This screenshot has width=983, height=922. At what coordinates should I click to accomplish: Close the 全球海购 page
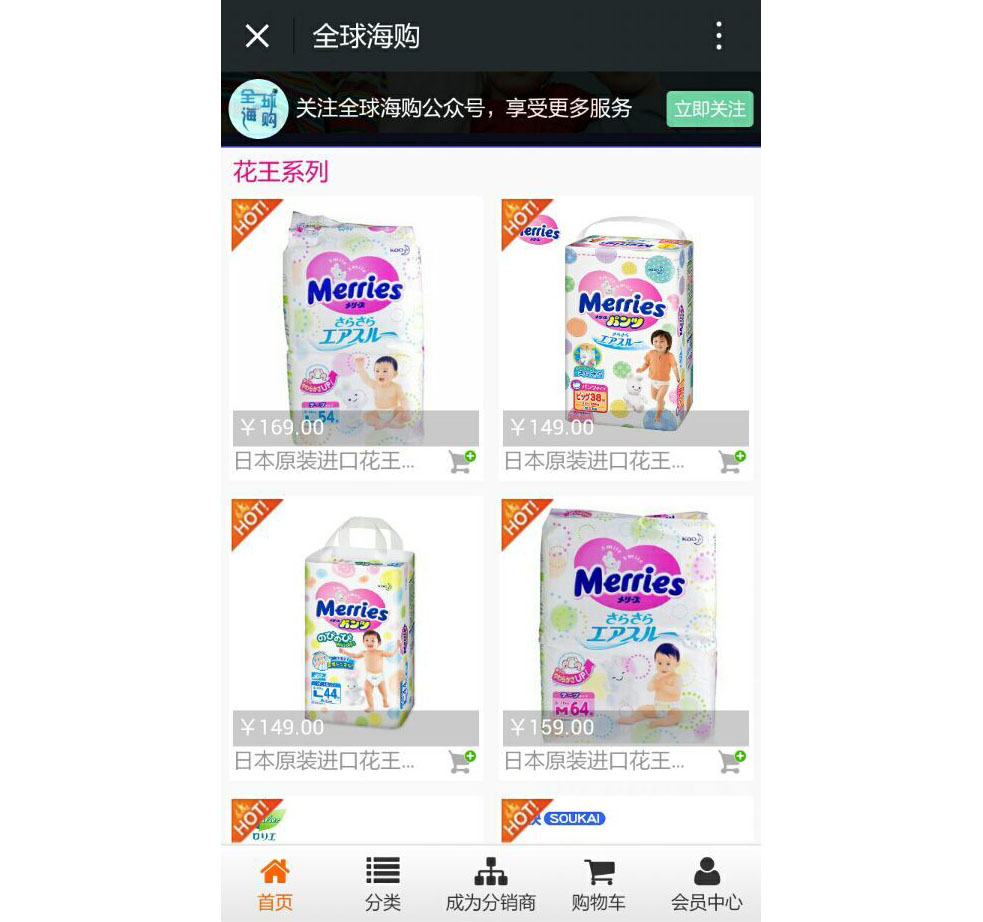click(x=257, y=37)
